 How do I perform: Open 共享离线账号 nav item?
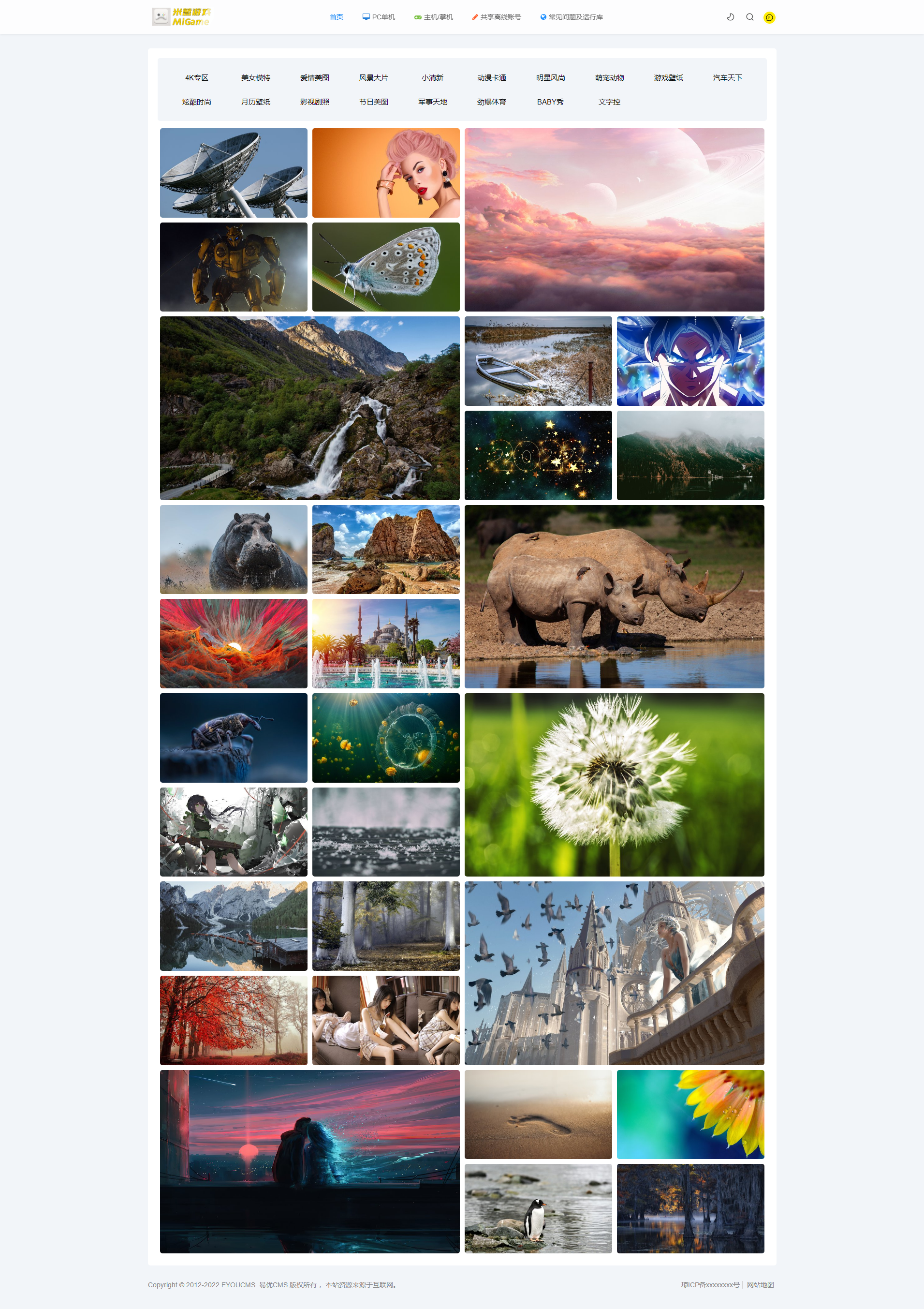point(497,17)
